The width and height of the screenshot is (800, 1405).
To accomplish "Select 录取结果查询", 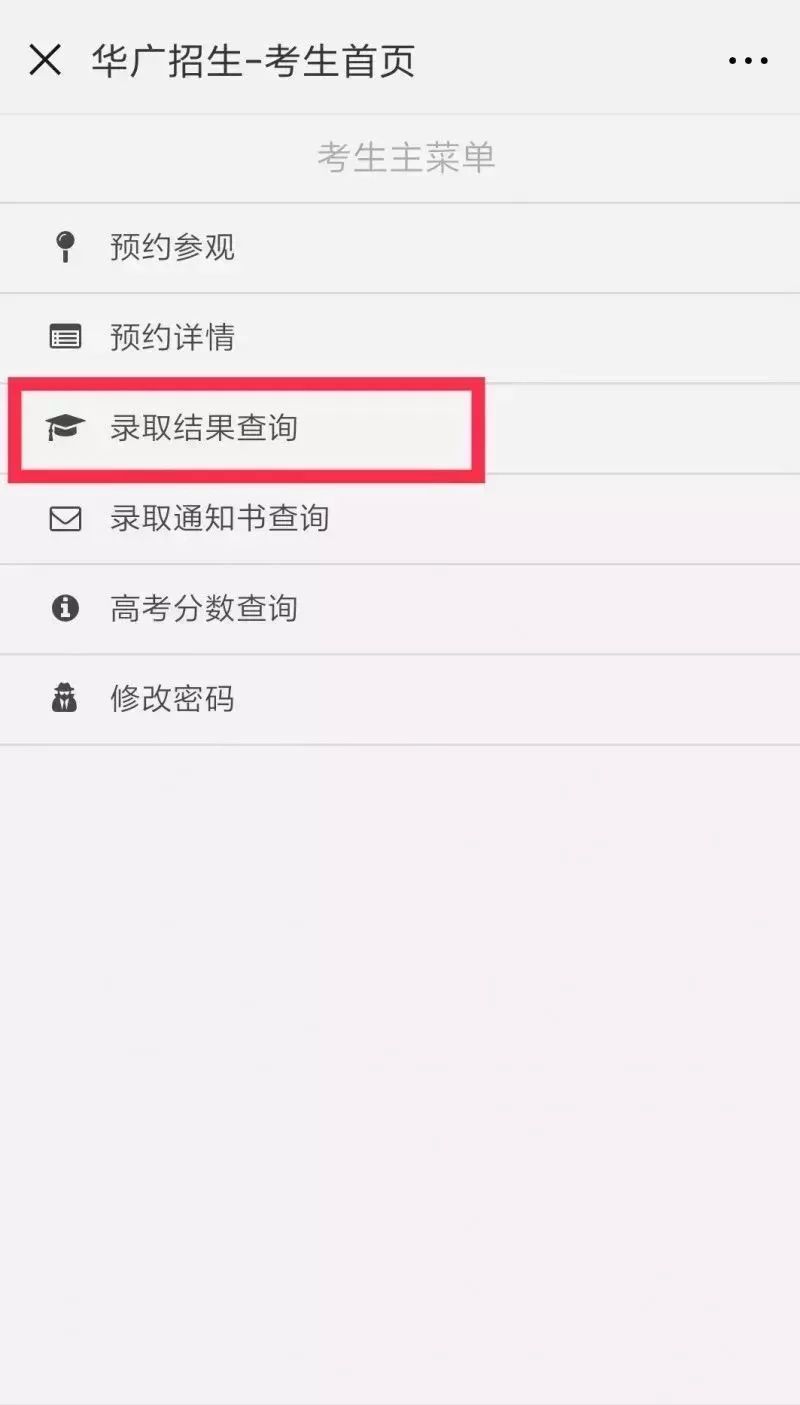I will [204, 428].
